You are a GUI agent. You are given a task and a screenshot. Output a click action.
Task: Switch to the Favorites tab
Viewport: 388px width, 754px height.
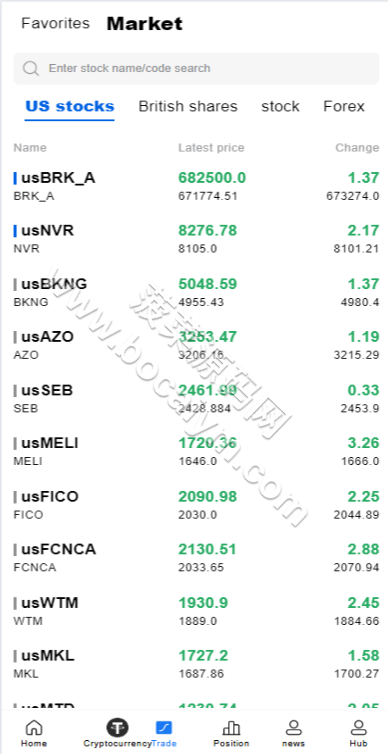click(x=55, y=23)
